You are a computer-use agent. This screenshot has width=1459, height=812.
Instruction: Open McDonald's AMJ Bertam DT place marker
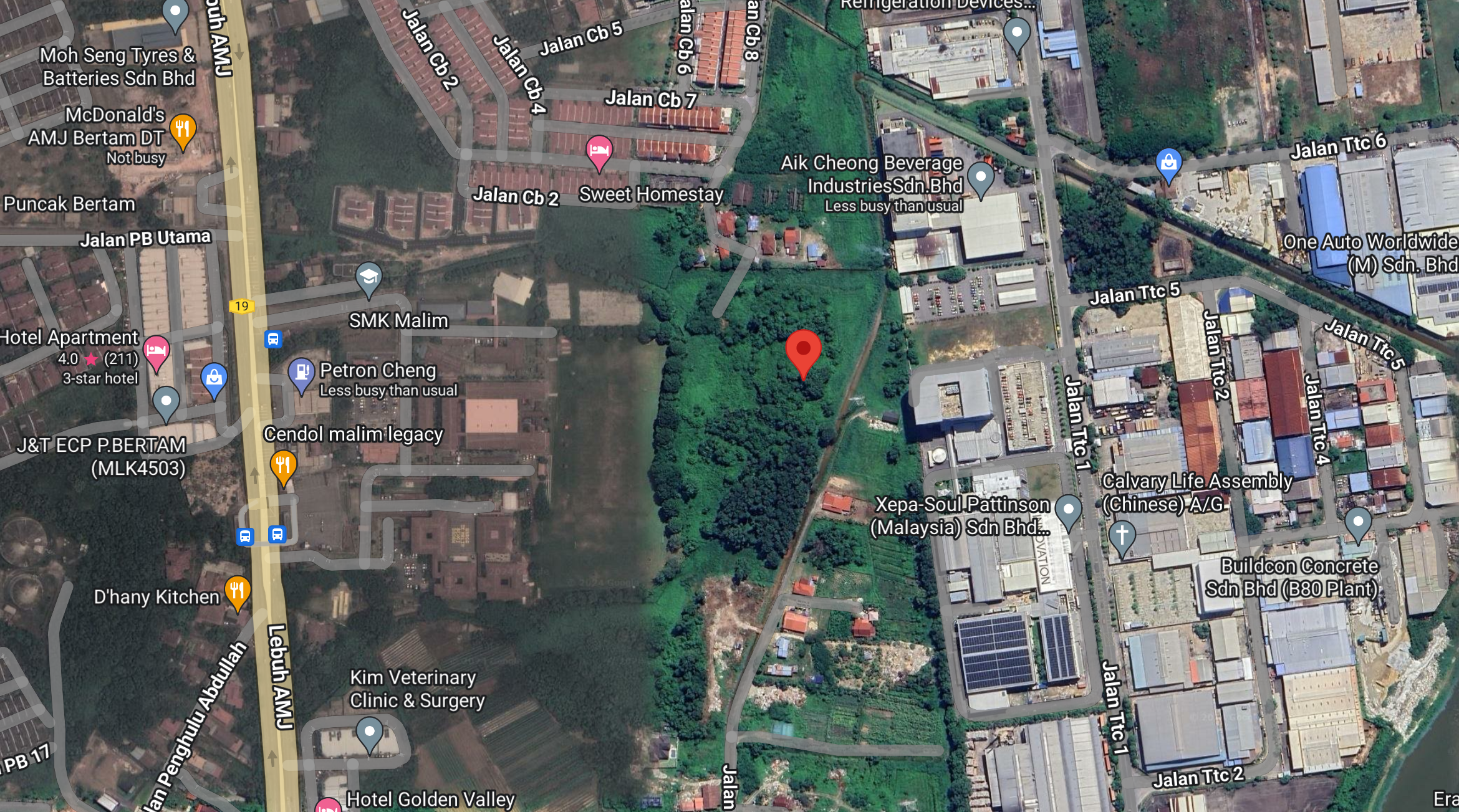point(182,130)
